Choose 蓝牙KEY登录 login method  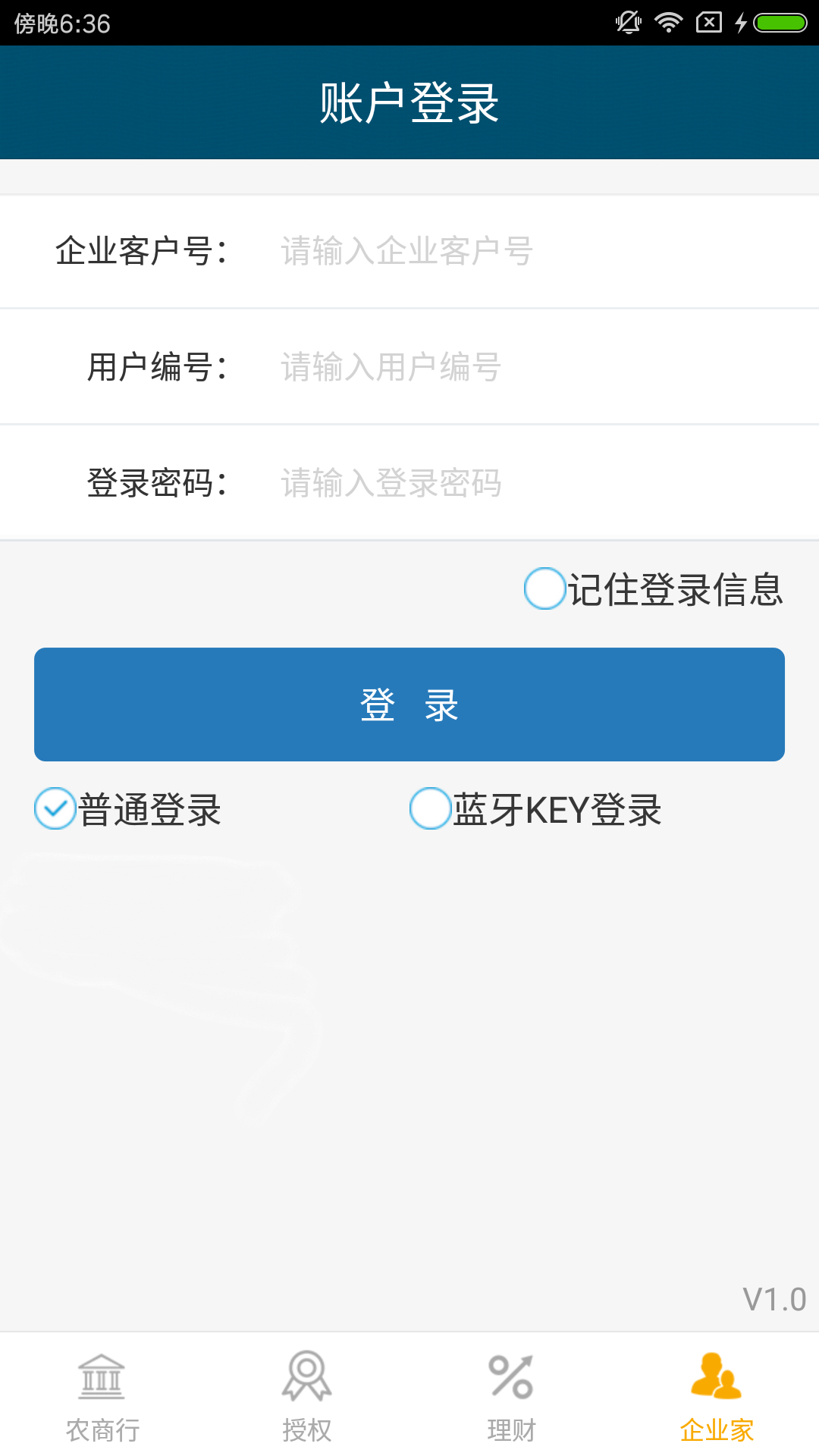pyautogui.click(x=431, y=809)
